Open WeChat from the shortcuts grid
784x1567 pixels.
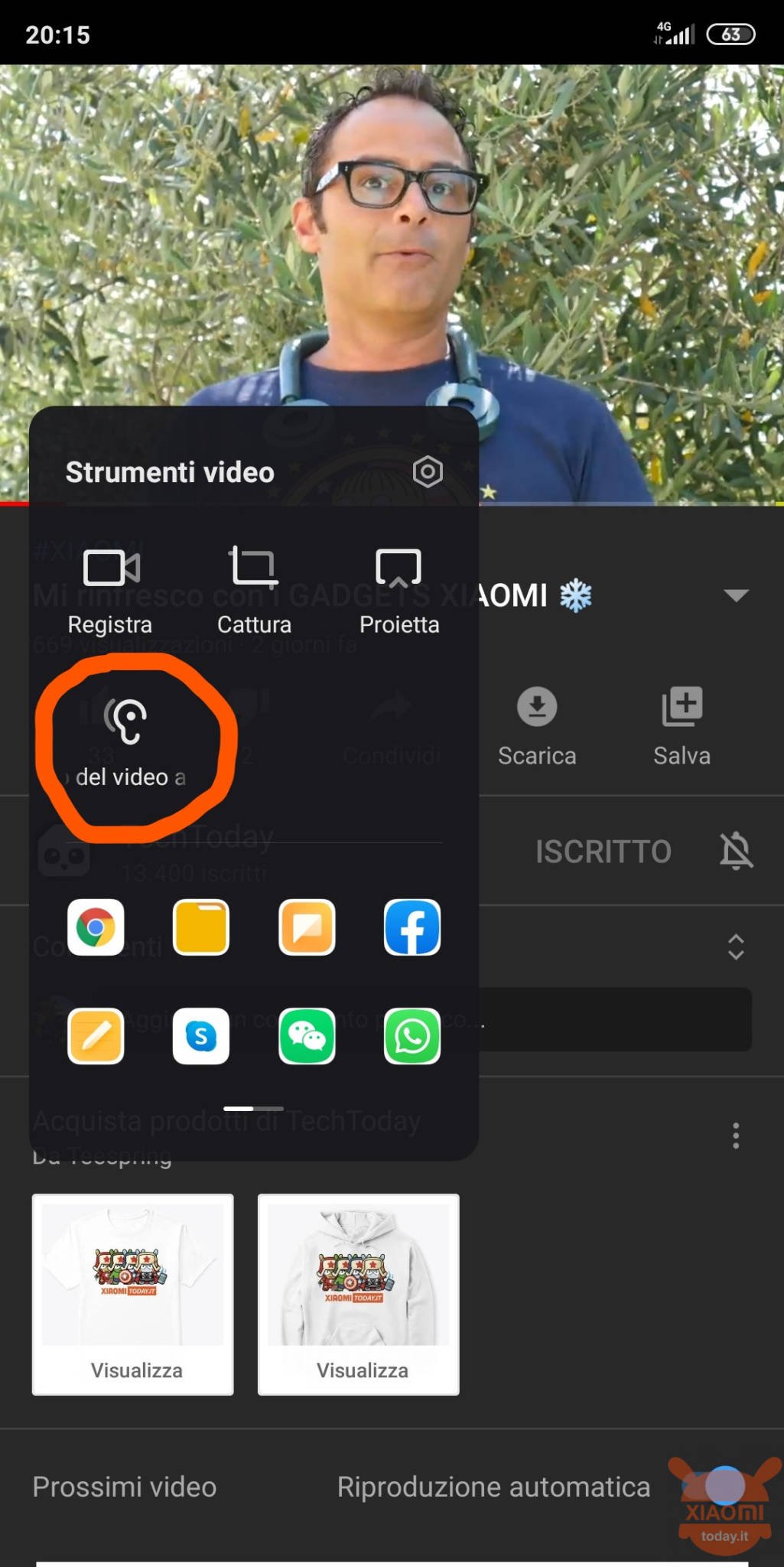click(x=307, y=1036)
